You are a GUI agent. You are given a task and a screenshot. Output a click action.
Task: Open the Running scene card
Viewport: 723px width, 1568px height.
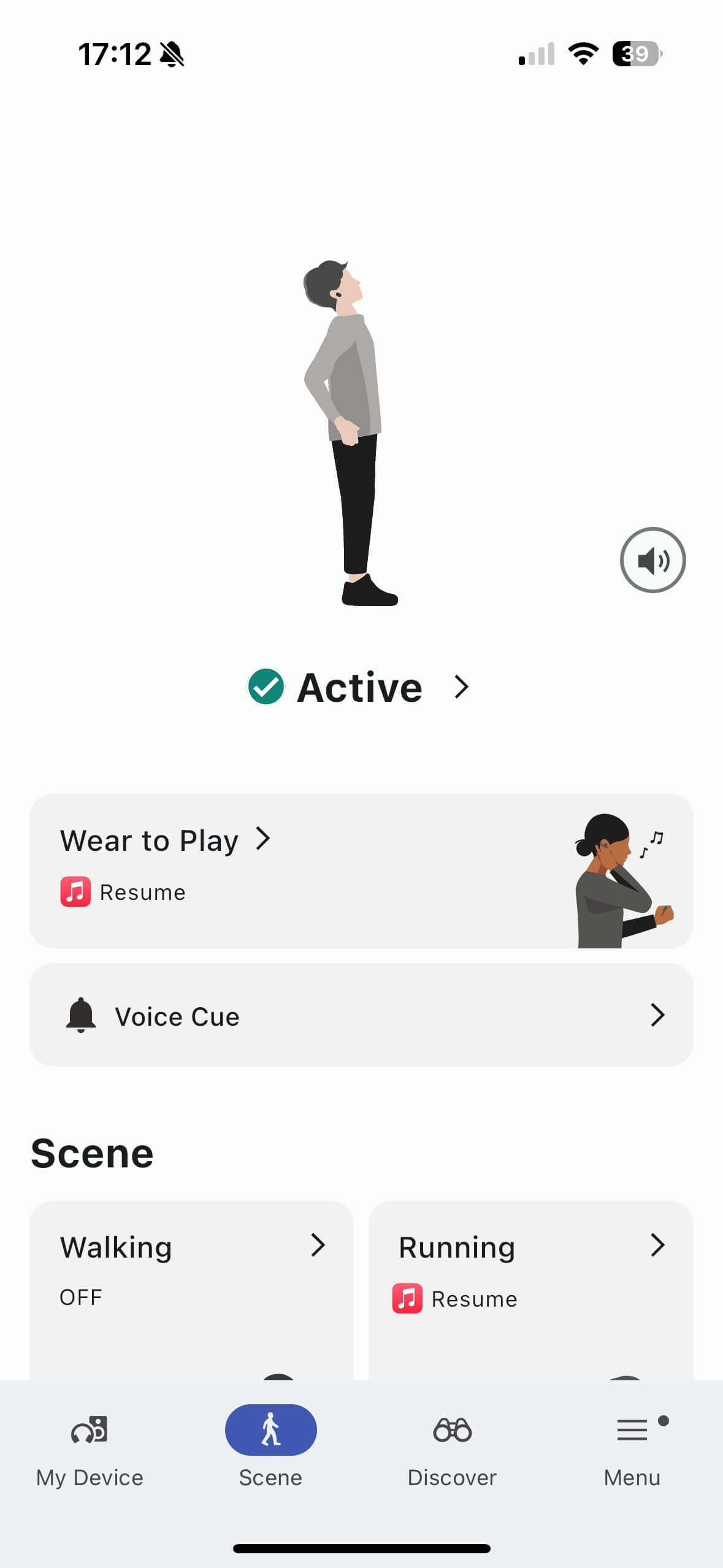530,1282
